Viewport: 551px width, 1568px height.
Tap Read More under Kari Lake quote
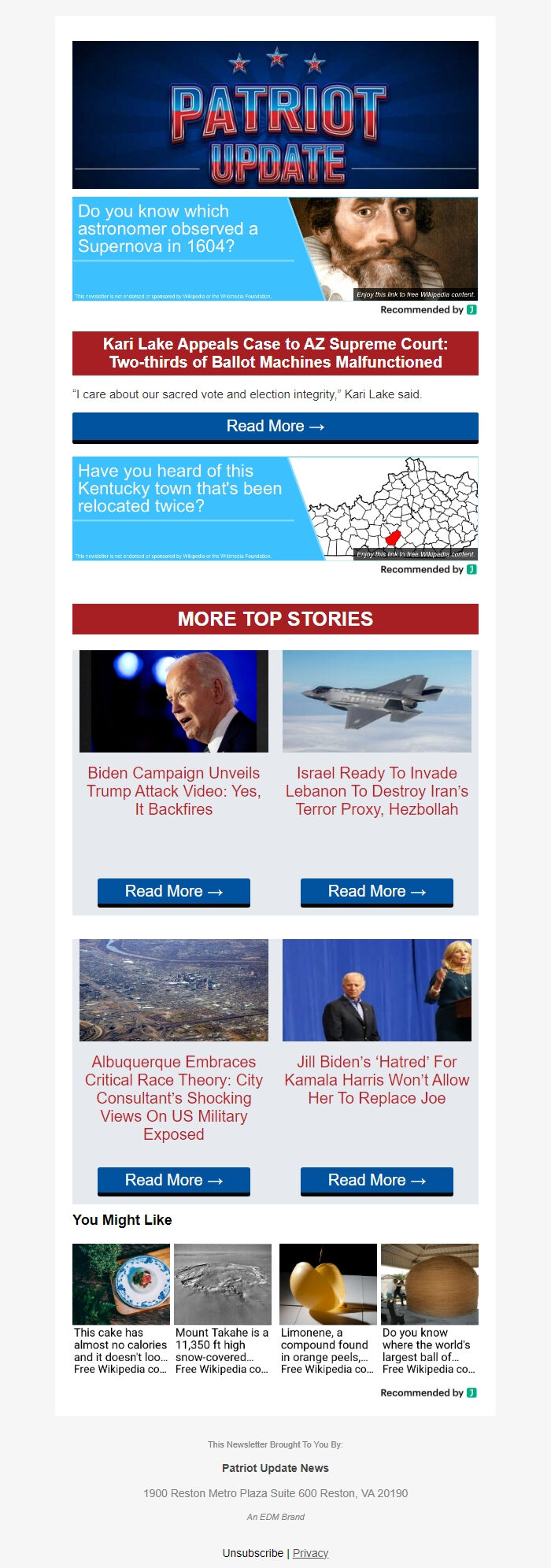[x=275, y=427]
